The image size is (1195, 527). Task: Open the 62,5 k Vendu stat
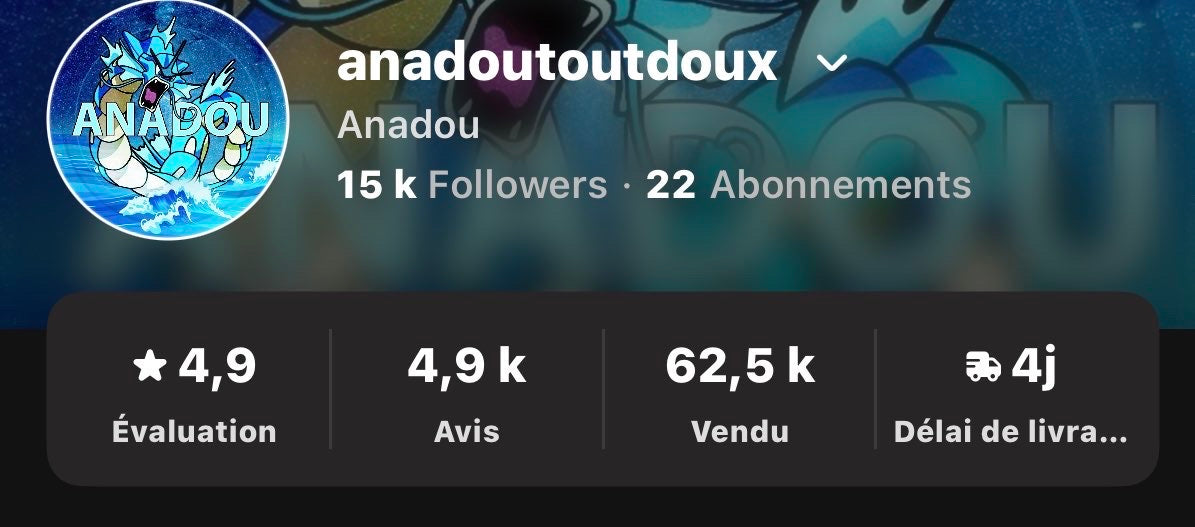pos(740,392)
